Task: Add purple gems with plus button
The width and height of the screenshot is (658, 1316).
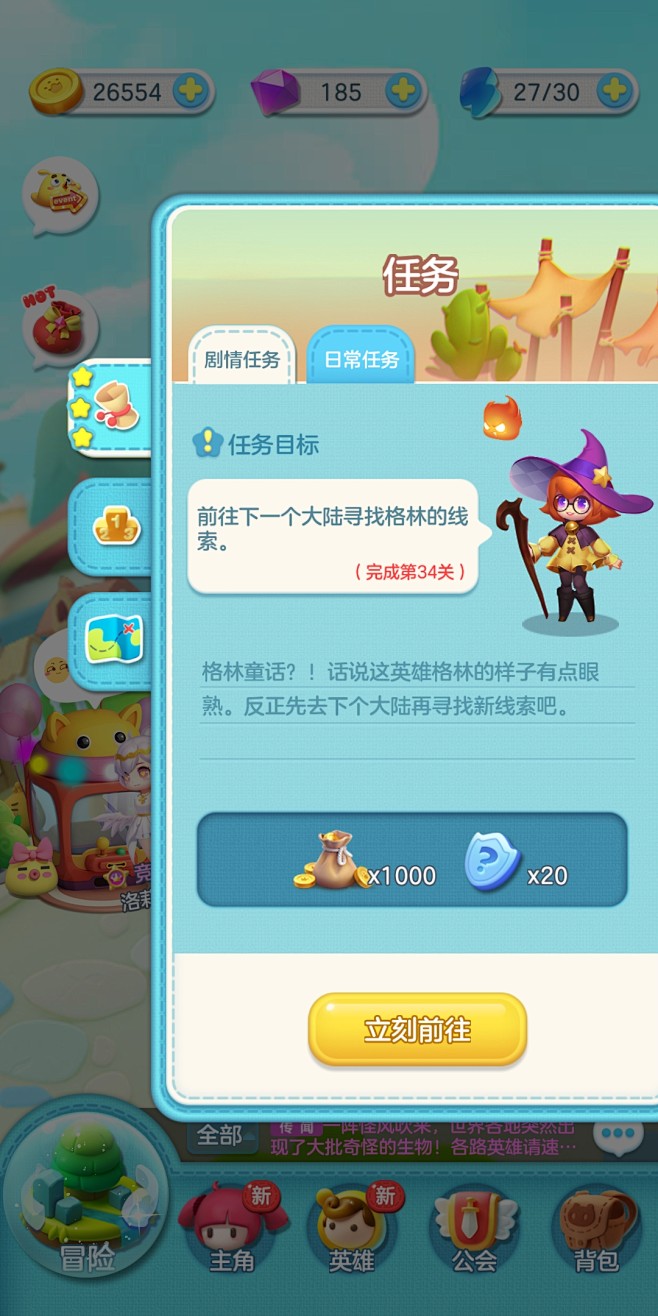Action: (403, 92)
